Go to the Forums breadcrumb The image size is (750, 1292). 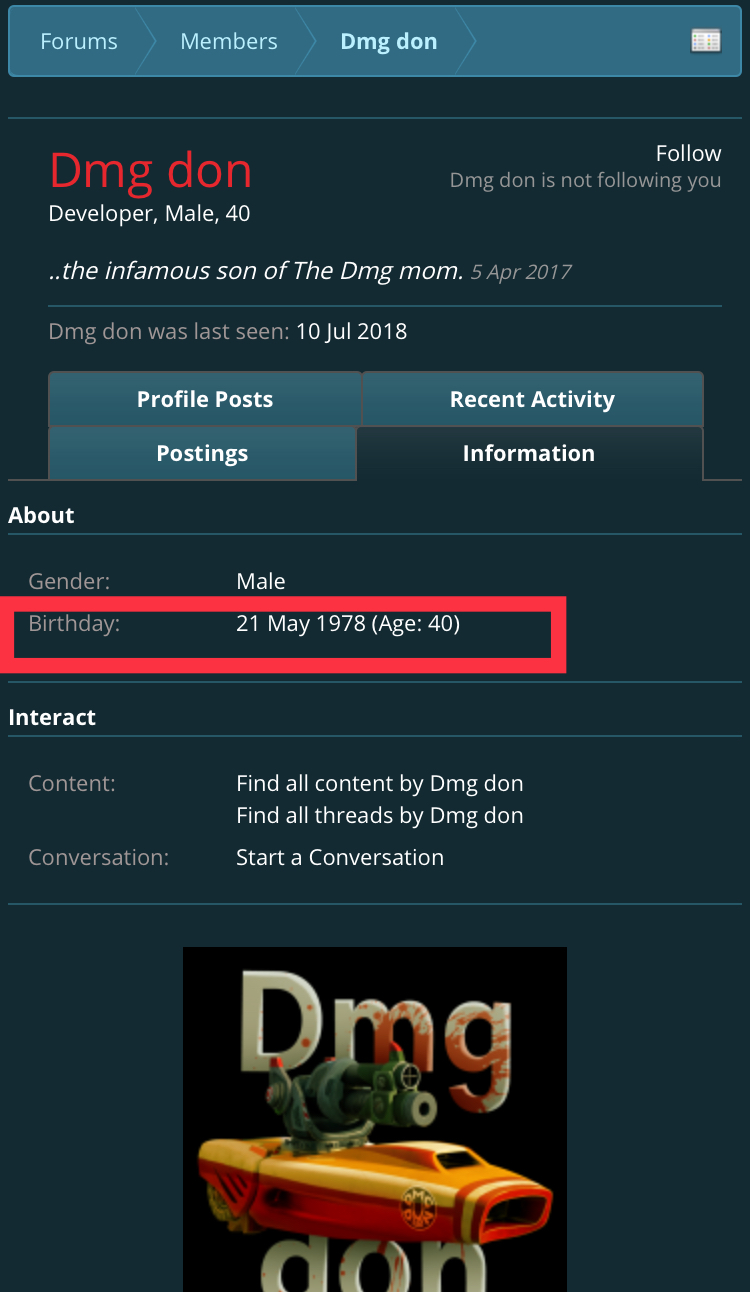coord(78,42)
